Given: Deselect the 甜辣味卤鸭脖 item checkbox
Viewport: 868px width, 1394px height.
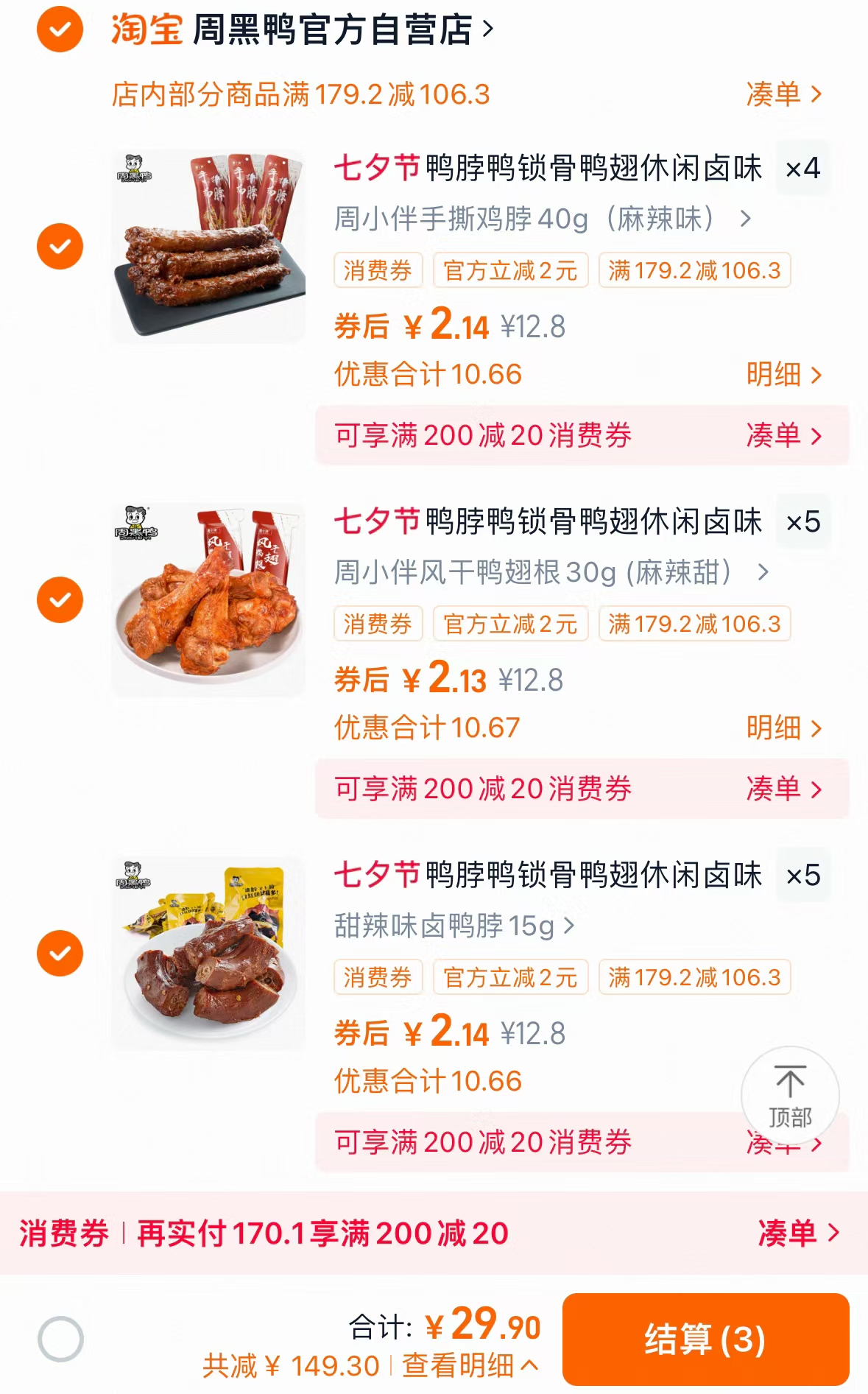Looking at the screenshot, I should pos(59,952).
